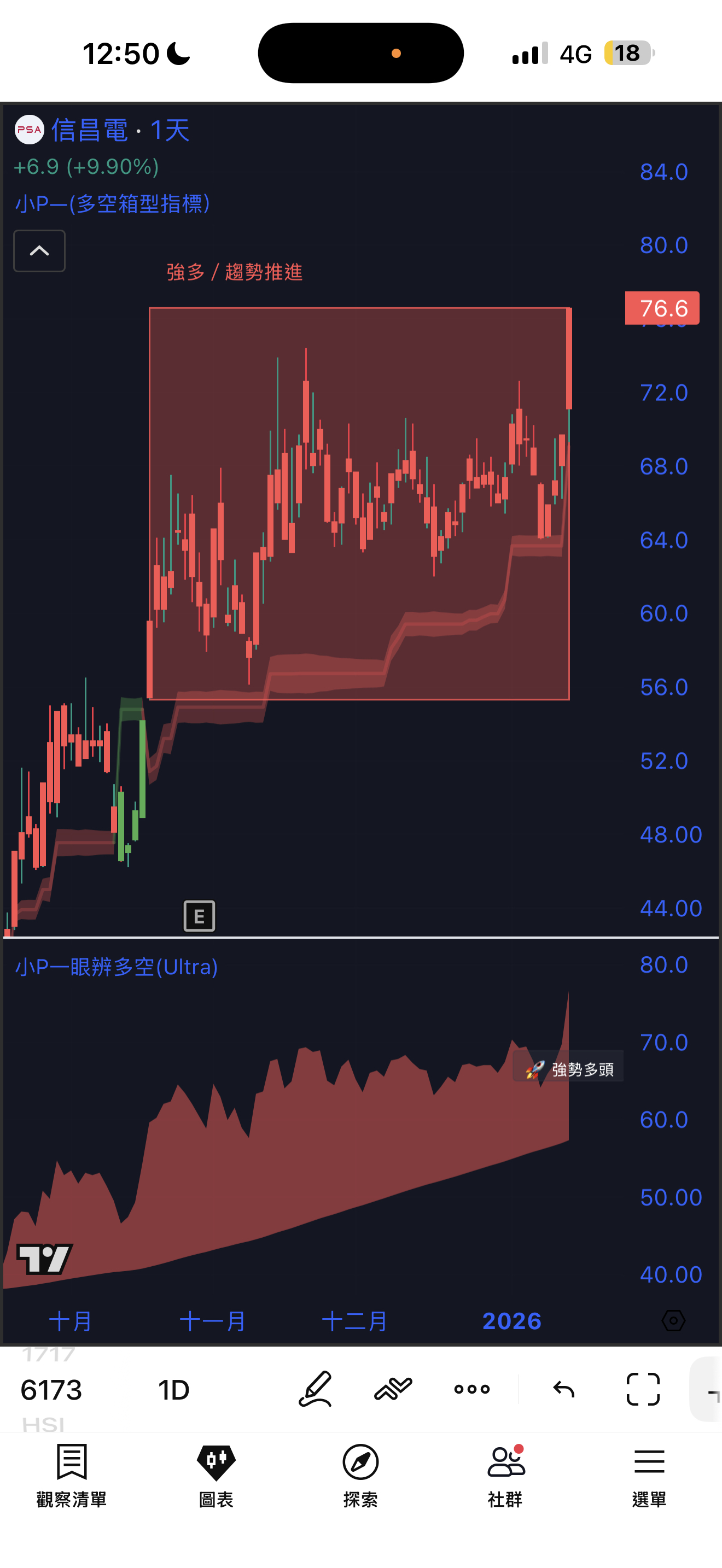This screenshot has height=1568, width=722.
Task: Collapse the indicator legend with the chevron
Action: pos(39,251)
